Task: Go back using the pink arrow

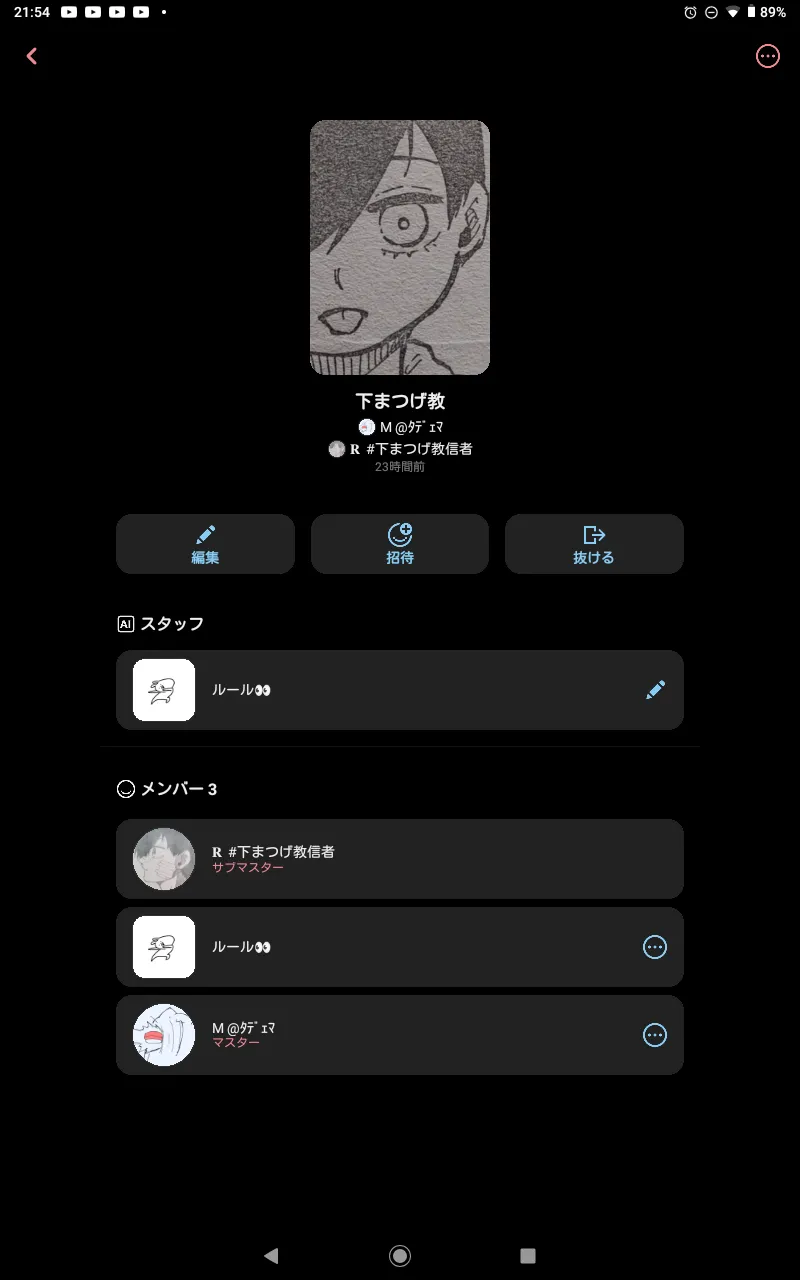Action: 32,56
